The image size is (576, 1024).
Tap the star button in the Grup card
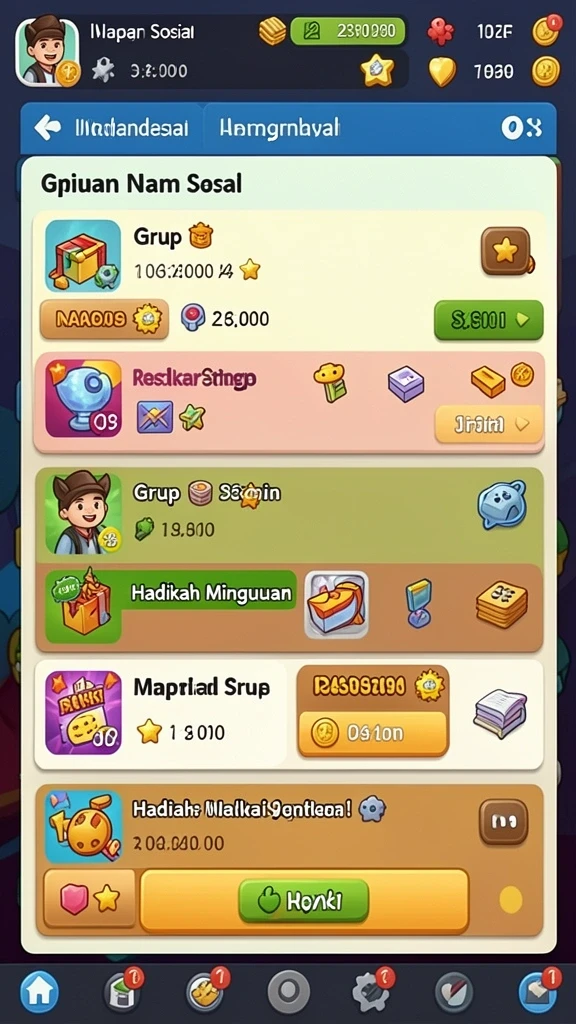[505, 251]
